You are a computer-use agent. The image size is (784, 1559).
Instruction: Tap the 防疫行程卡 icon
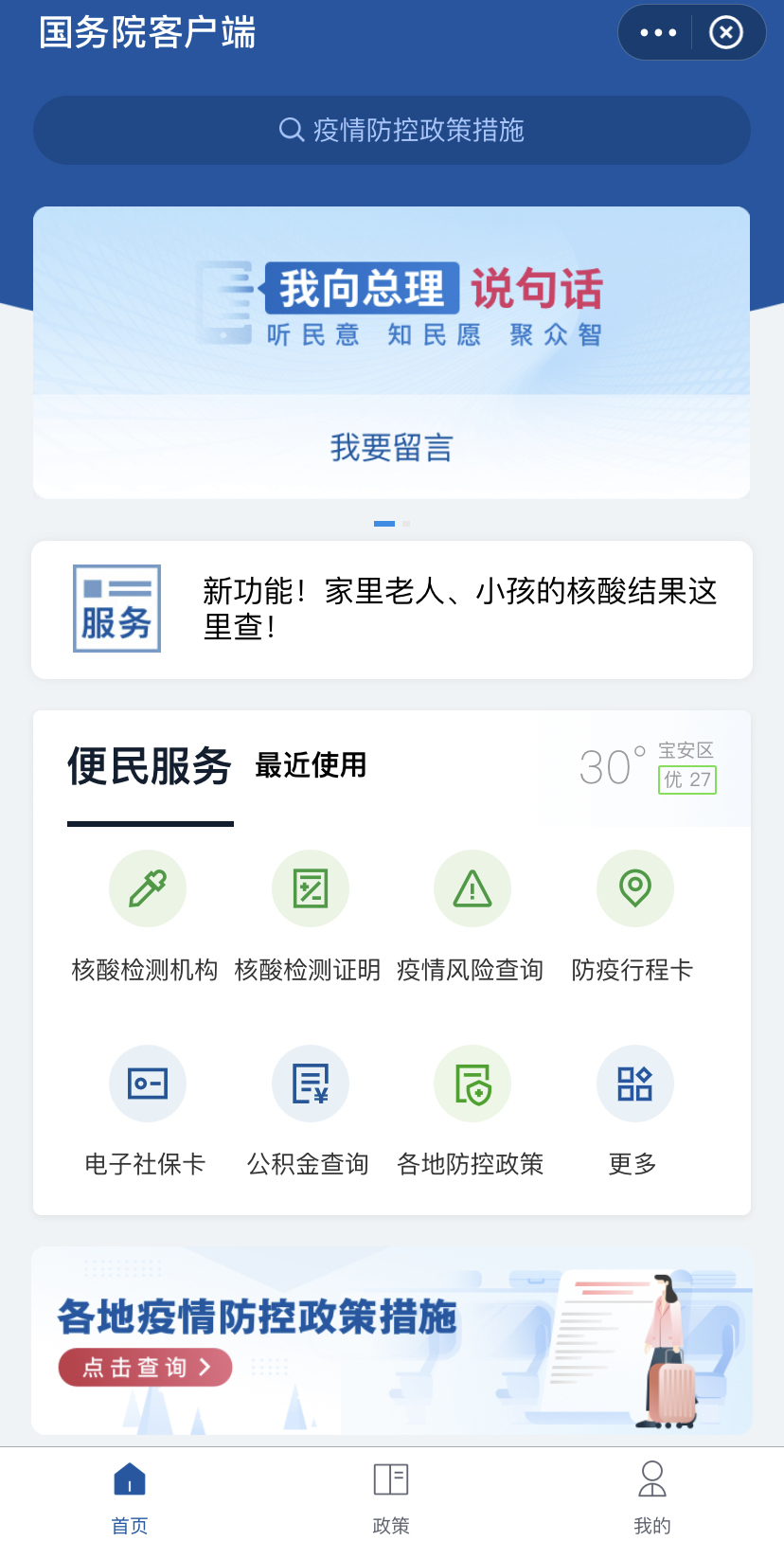[634, 888]
